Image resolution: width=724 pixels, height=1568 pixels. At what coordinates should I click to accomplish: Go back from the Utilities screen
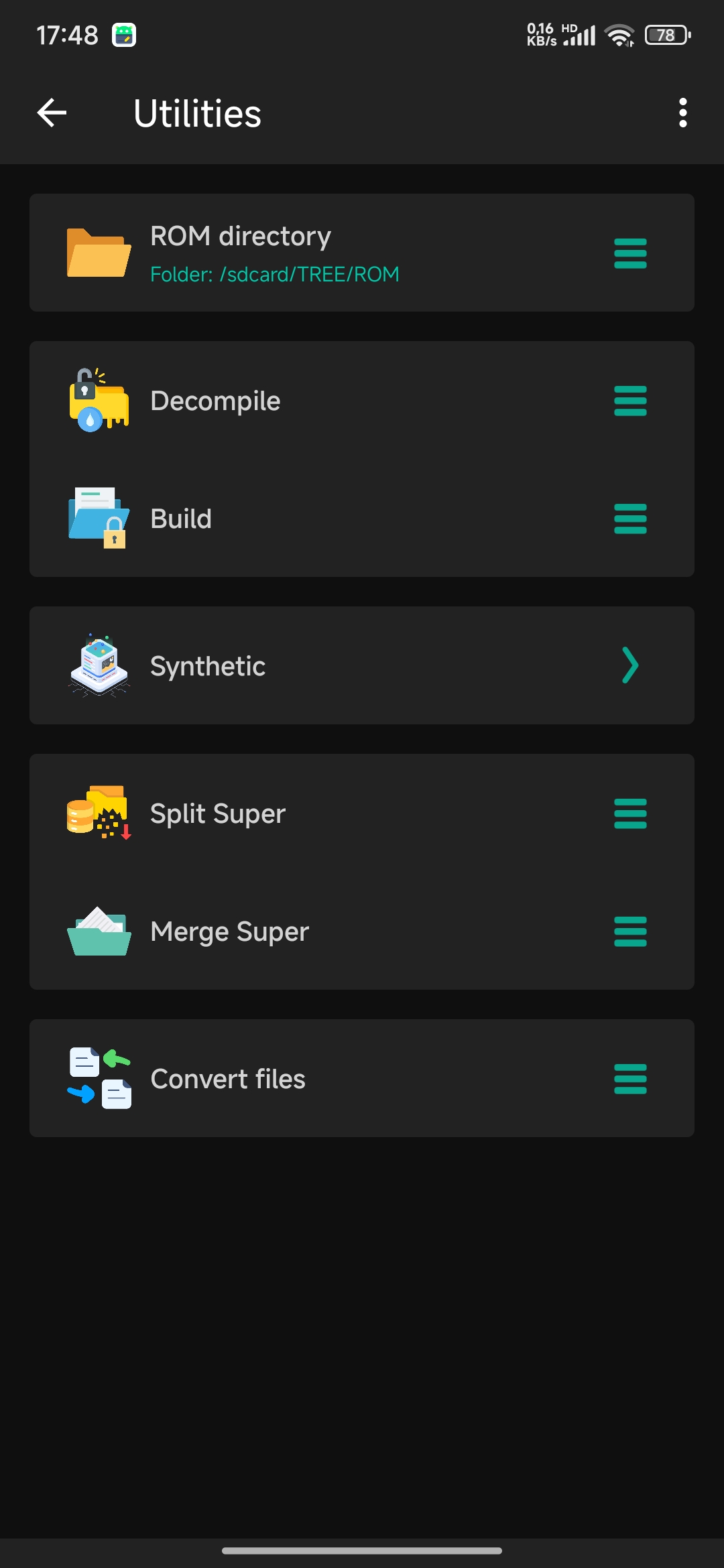coord(52,113)
